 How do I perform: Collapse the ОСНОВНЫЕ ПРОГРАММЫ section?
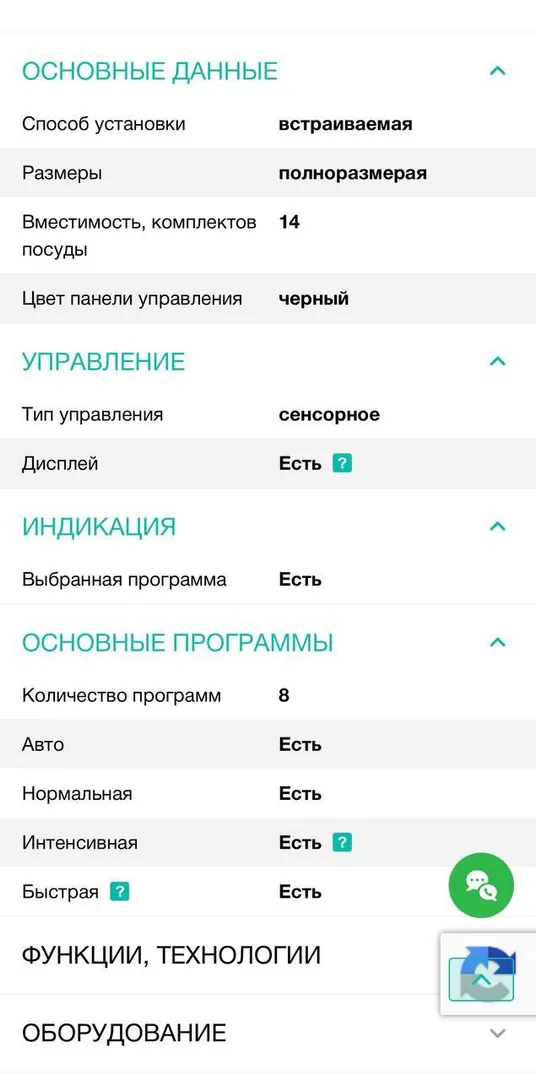click(497, 642)
